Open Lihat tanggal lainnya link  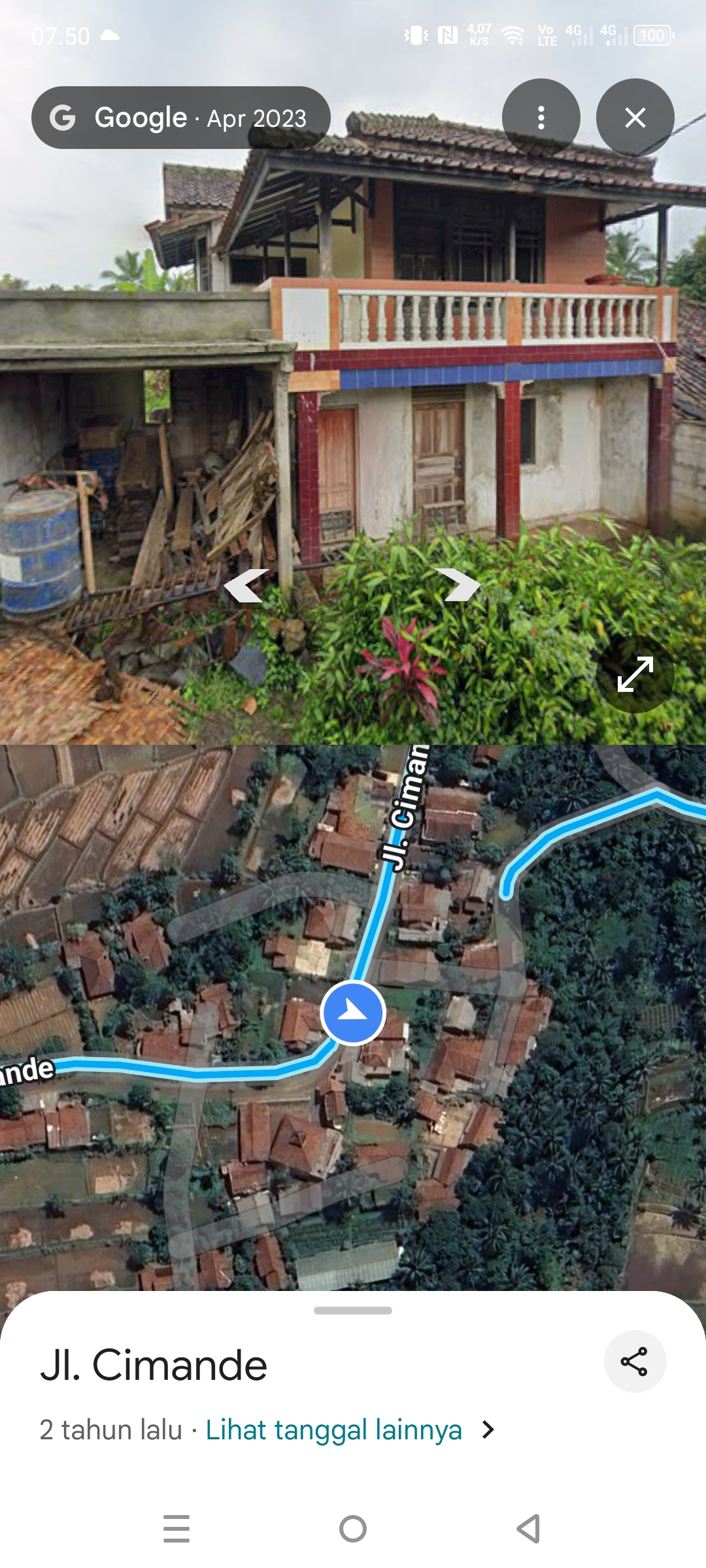pos(334,1430)
